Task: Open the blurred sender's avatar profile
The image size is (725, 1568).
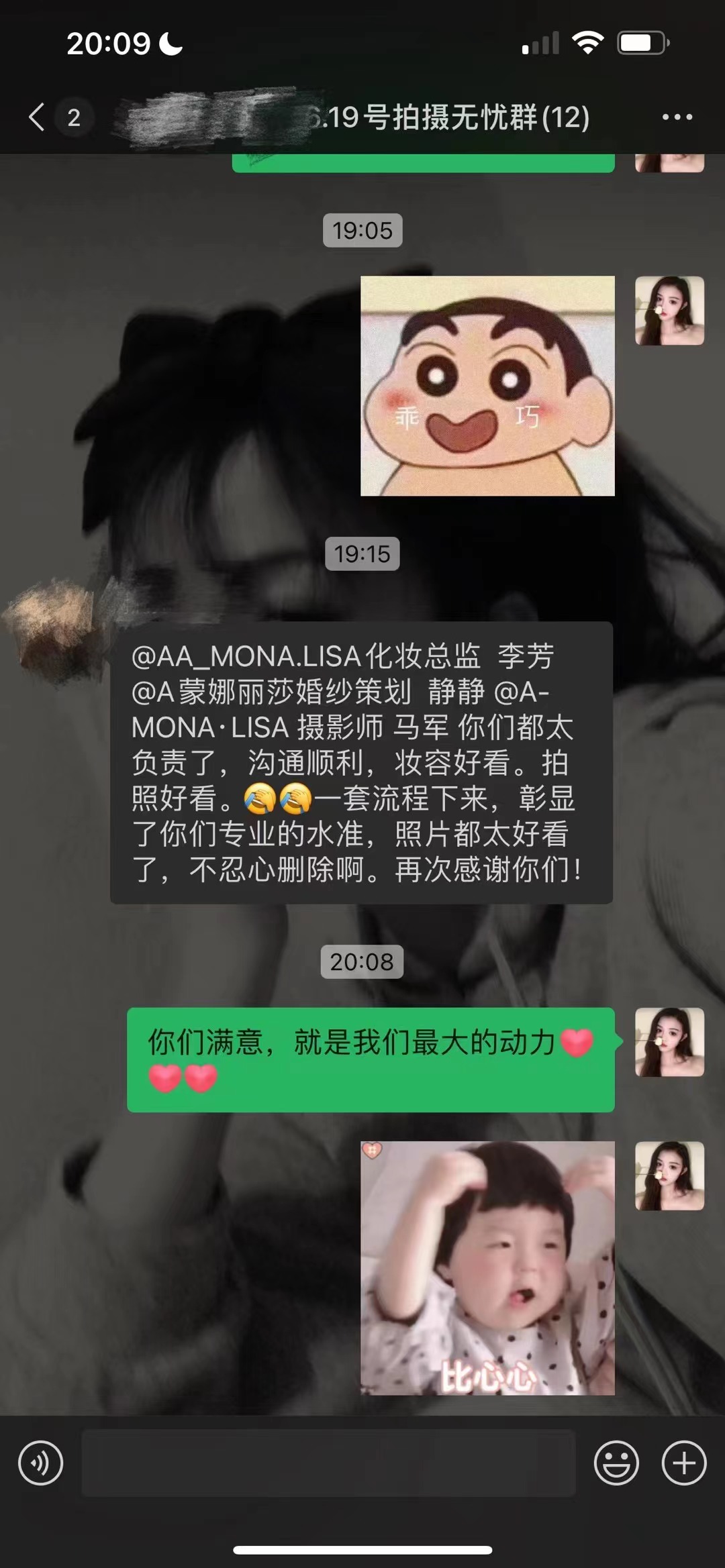Action: coord(55,629)
